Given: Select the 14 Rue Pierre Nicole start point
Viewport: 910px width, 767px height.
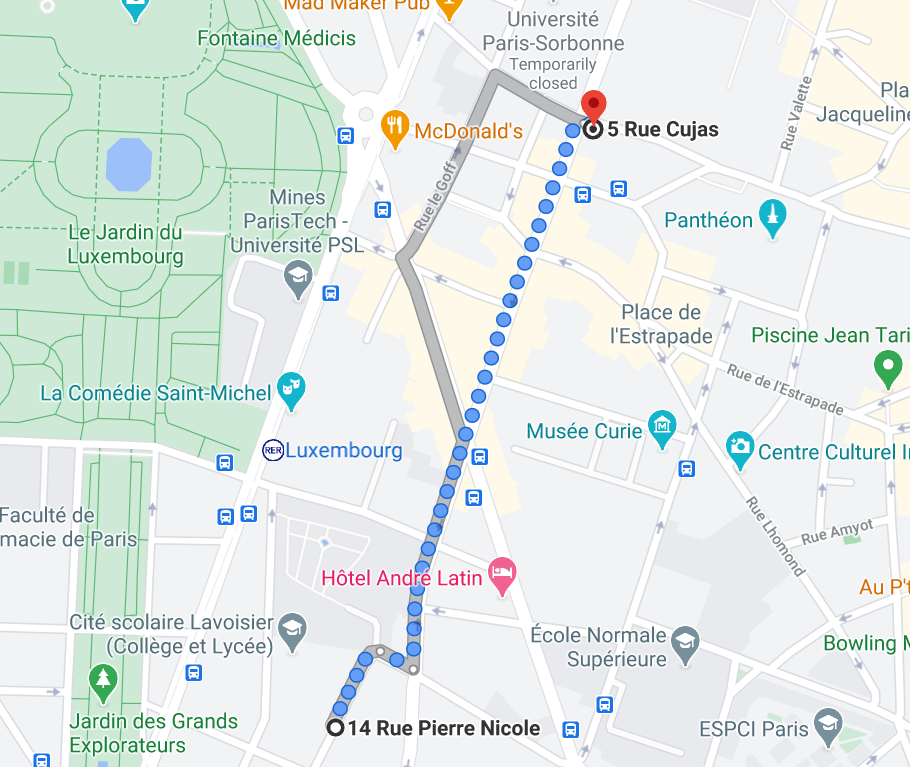Looking at the screenshot, I should (336, 727).
